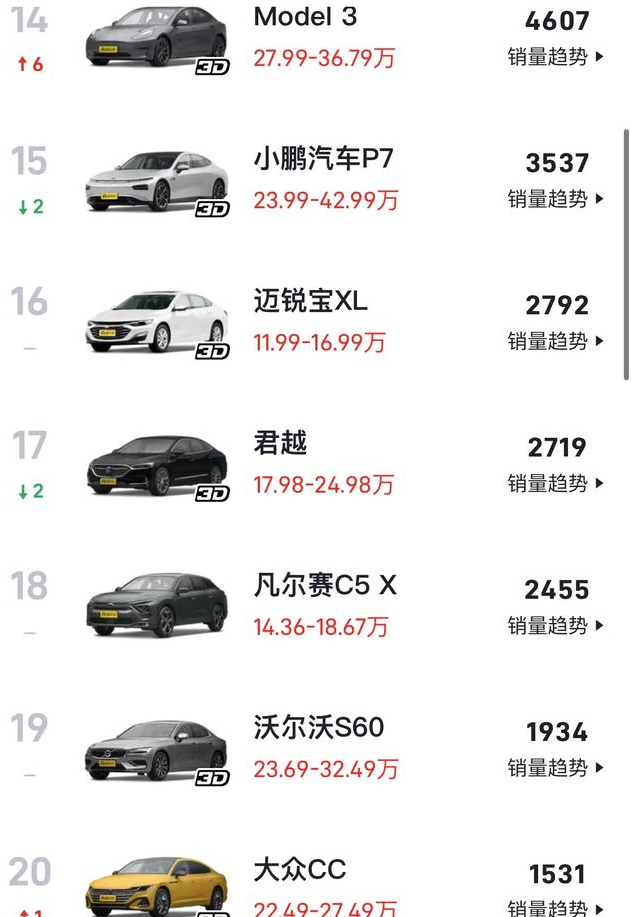Viewport: 631px width, 917px height.
Task: See sales trend for 沃尔沃S60
Action: (556, 767)
